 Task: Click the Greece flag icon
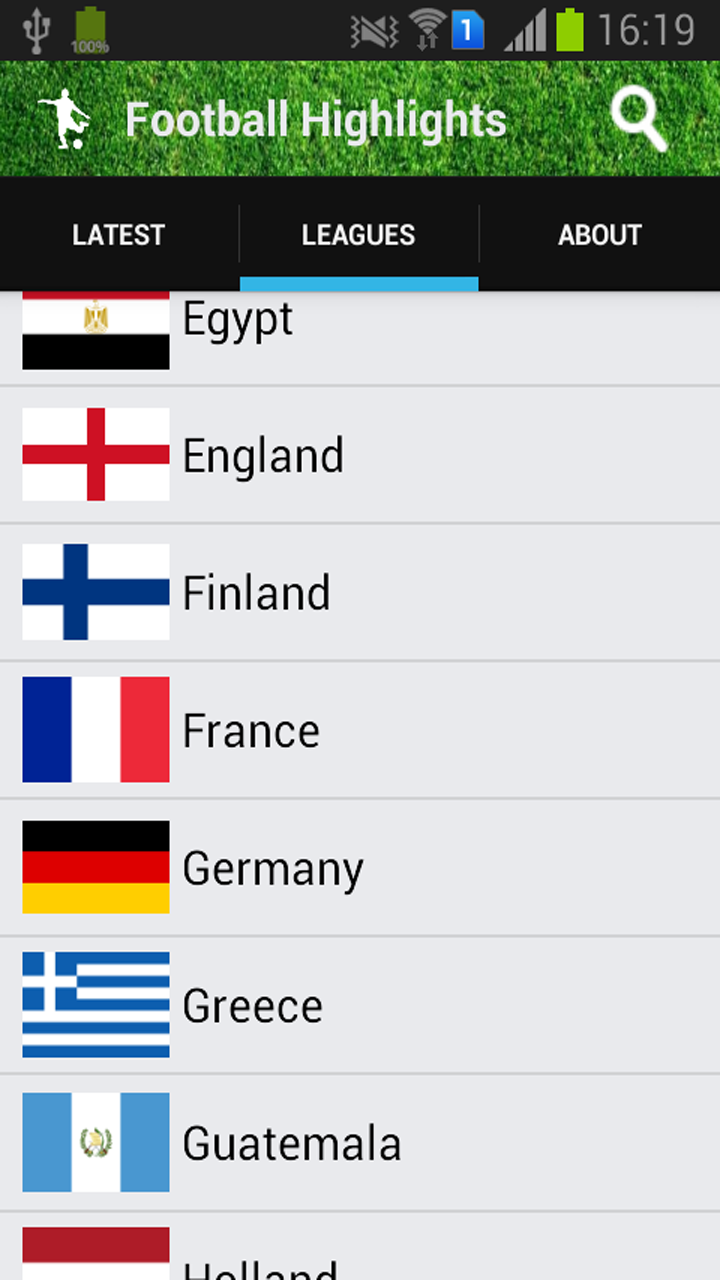point(95,1004)
